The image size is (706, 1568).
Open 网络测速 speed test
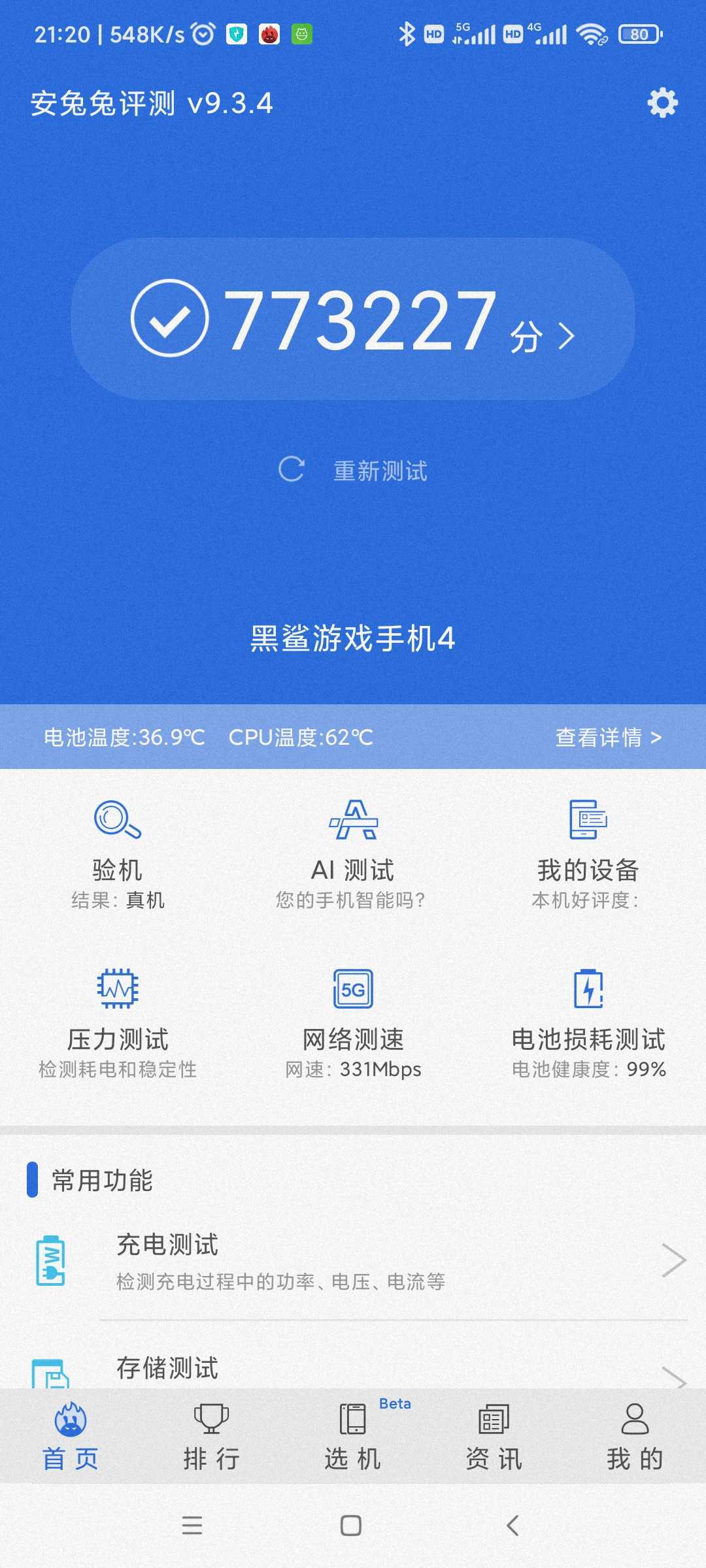coord(353,1024)
